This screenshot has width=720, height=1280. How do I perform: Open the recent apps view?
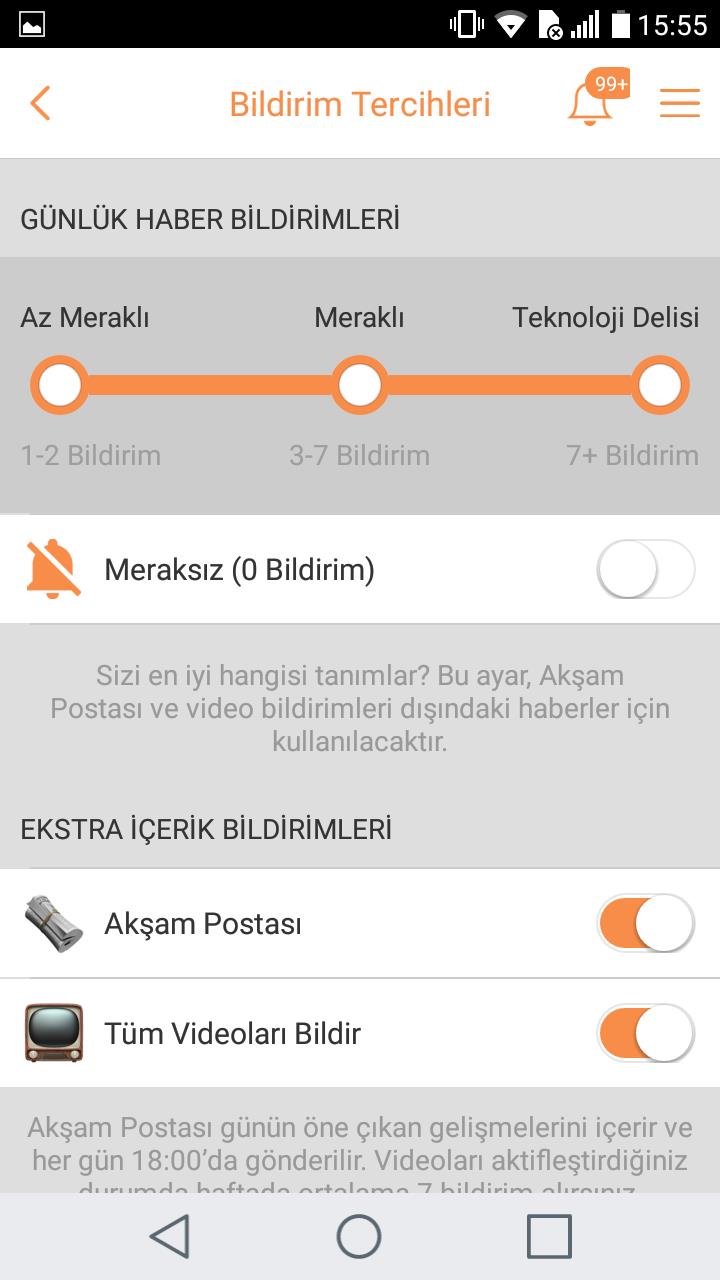[549, 1236]
